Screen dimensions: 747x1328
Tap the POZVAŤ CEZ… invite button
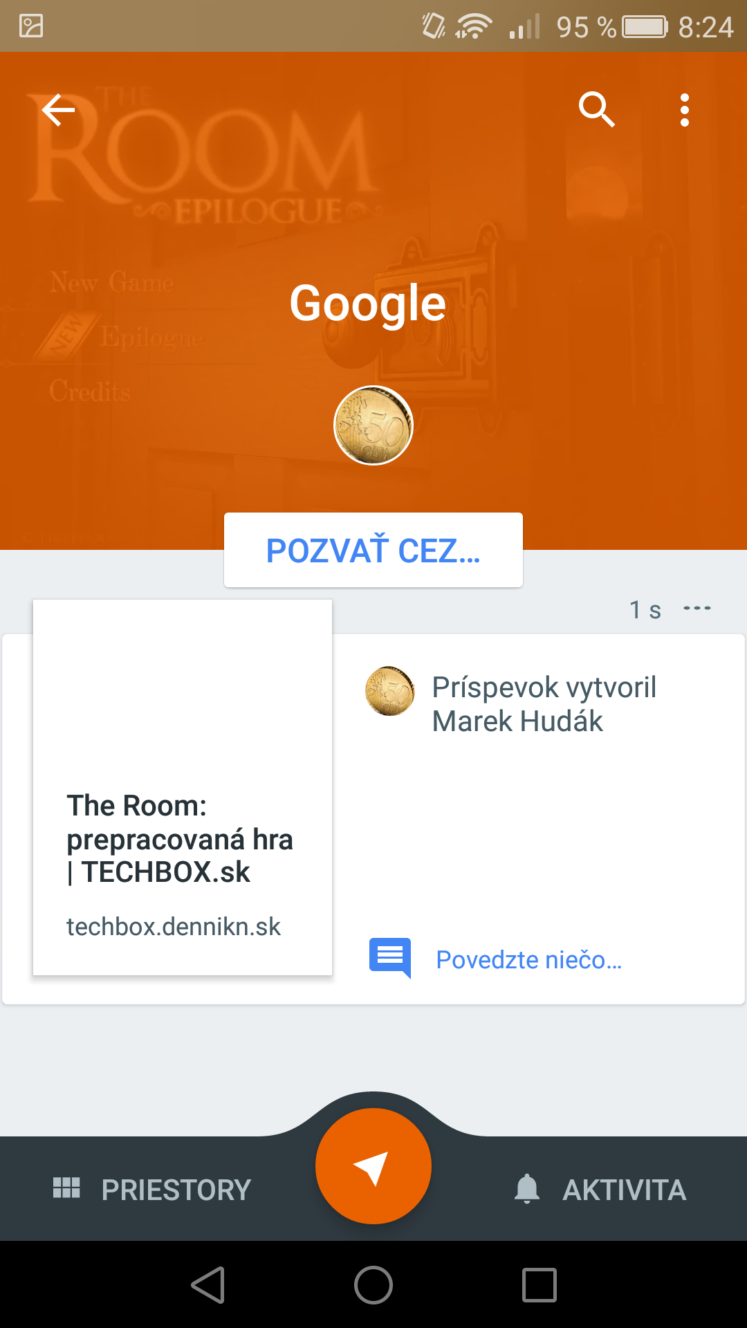(x=373, y=550)
